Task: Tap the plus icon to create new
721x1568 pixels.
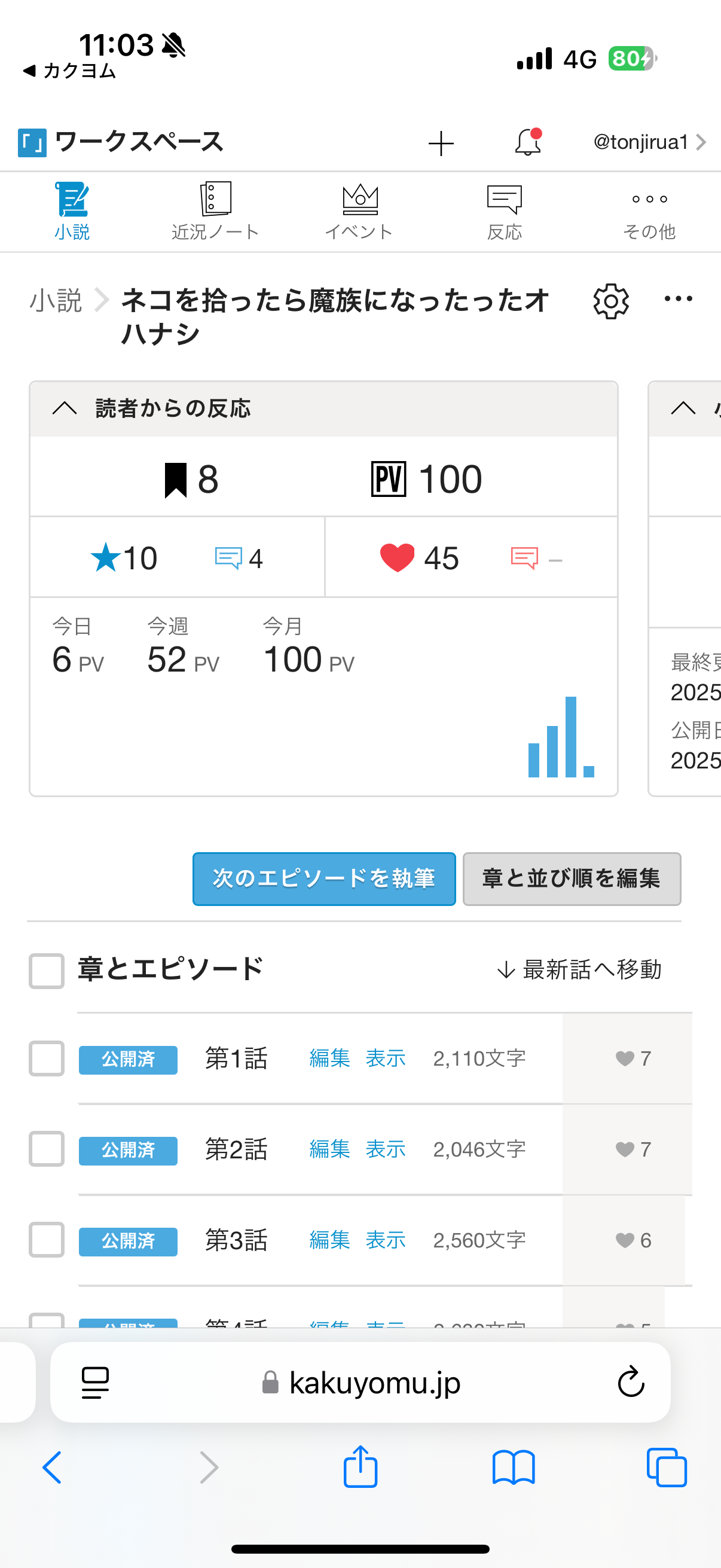Action: pos(441,144)
